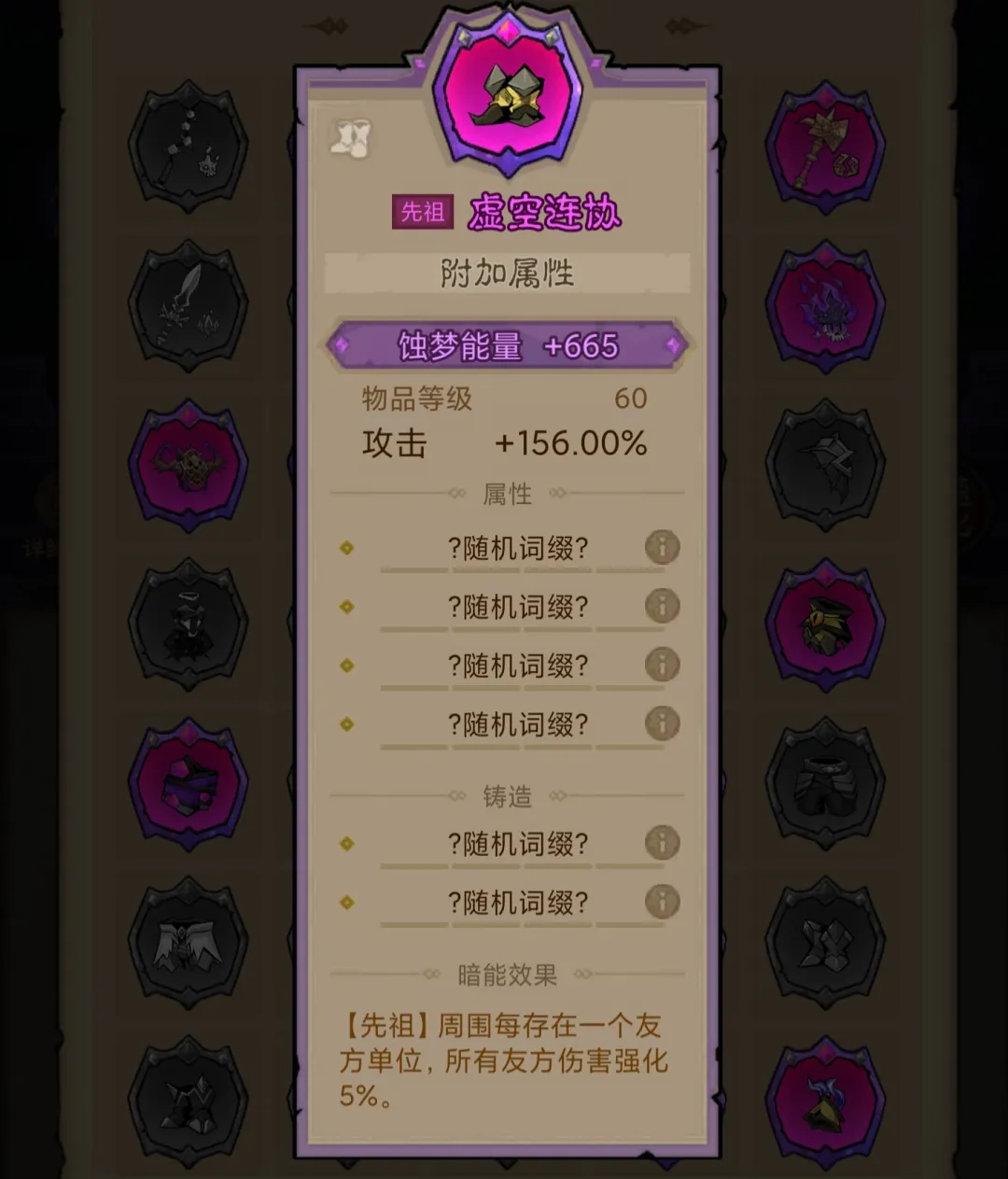Open the dark haloed robe slot
The width and height of the screenshot is (1008, 1179).
tap(189, 624)
